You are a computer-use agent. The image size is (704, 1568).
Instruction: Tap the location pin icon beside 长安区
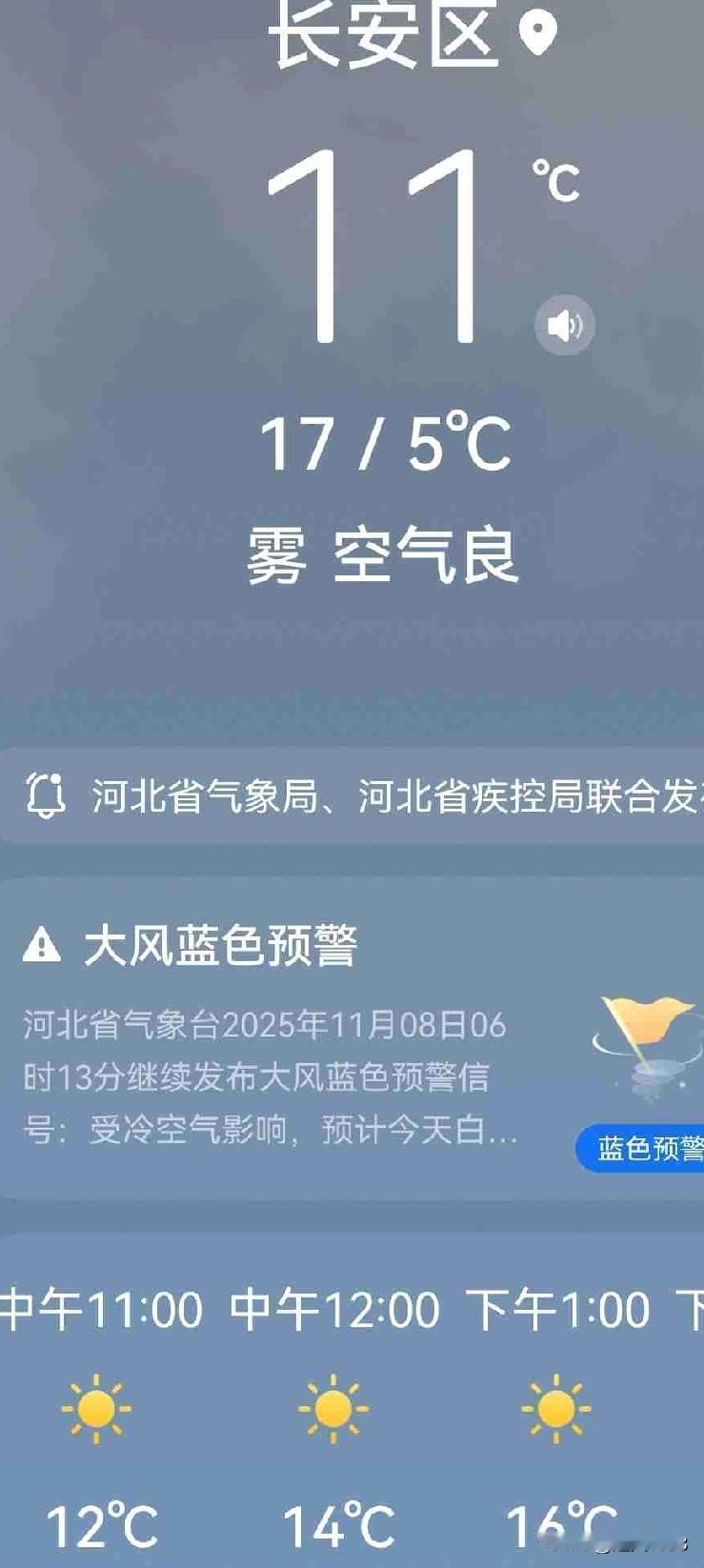point(538,31)
